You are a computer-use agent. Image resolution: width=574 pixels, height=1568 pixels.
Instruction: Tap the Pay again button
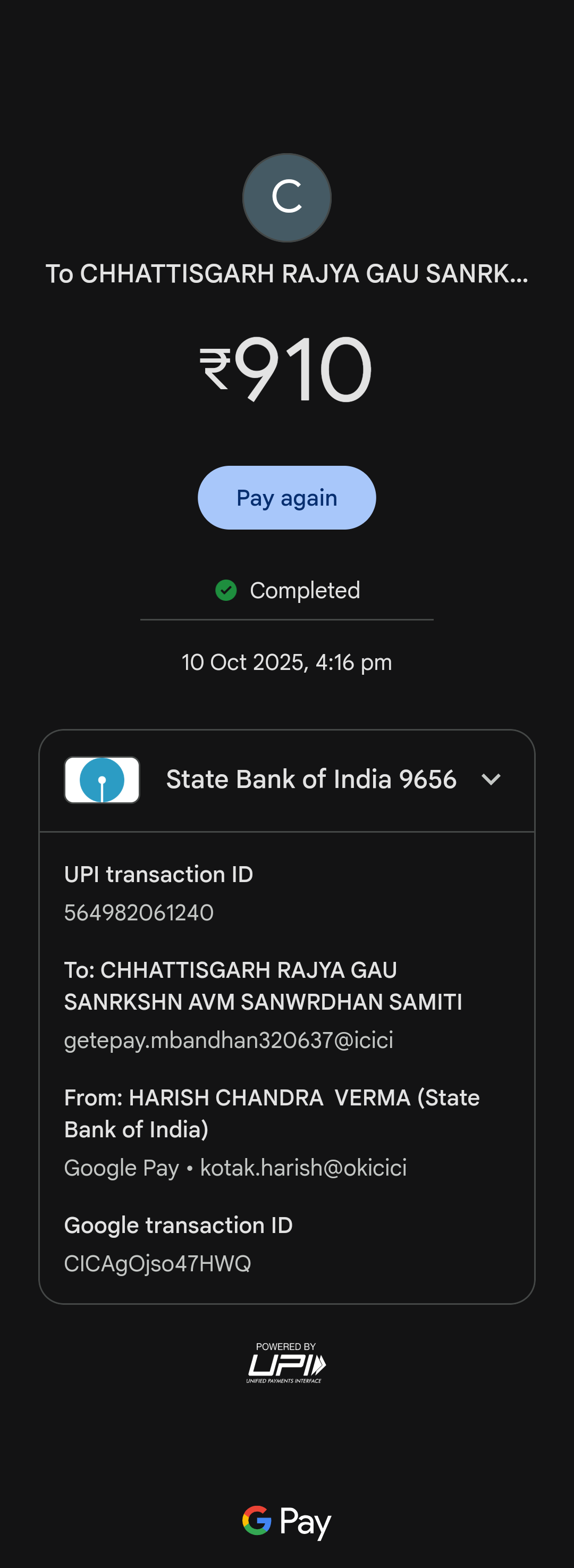pos(286,497)
